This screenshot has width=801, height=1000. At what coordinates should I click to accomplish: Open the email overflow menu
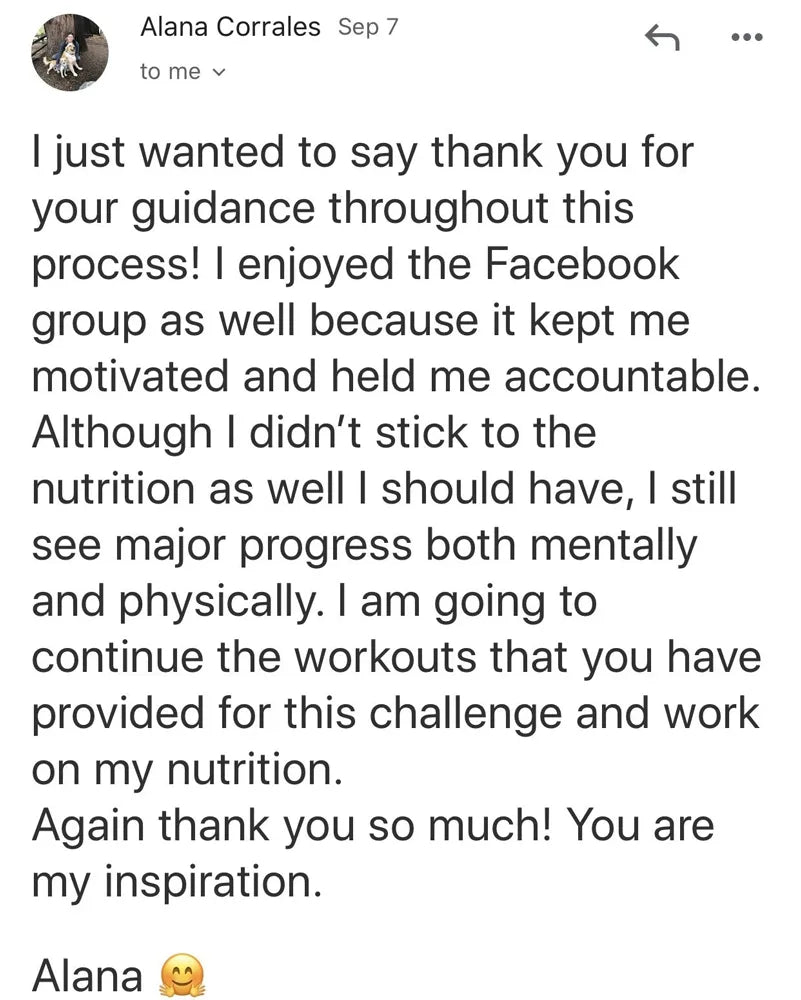coord(747,38)
